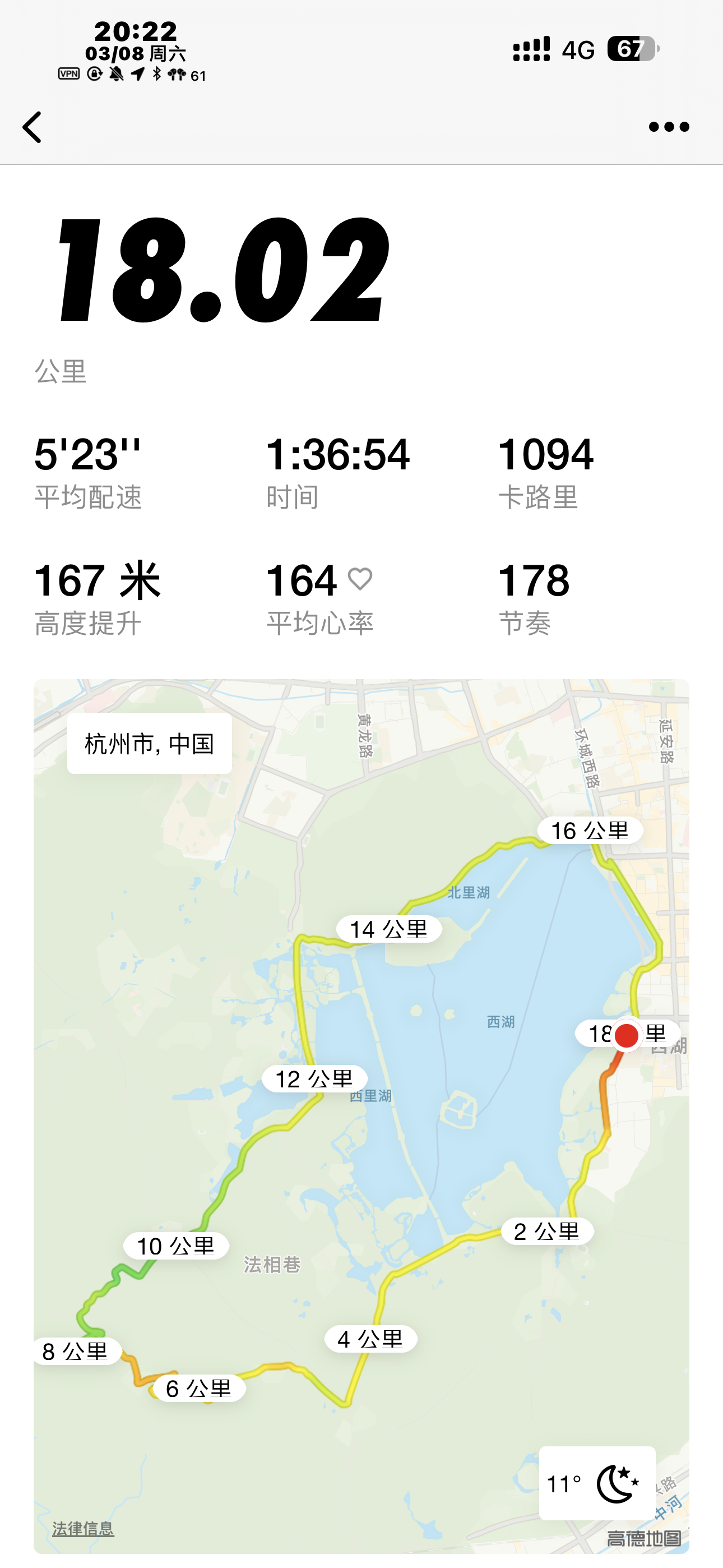723x1568 pixels.
Task: Open the 法律信息 legal info link
Action: [84, 1528]
